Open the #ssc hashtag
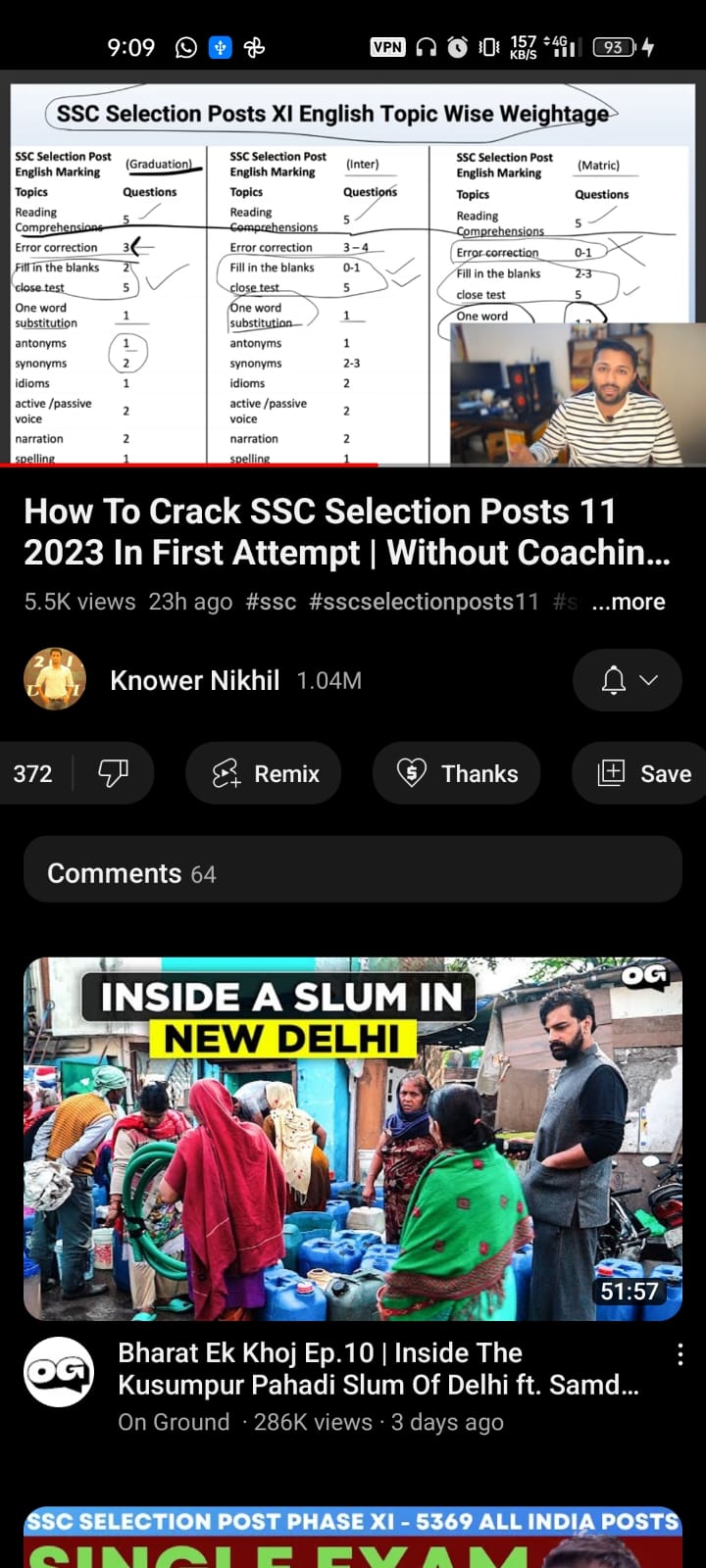706x1568 pixels. [x=271, y=602]
